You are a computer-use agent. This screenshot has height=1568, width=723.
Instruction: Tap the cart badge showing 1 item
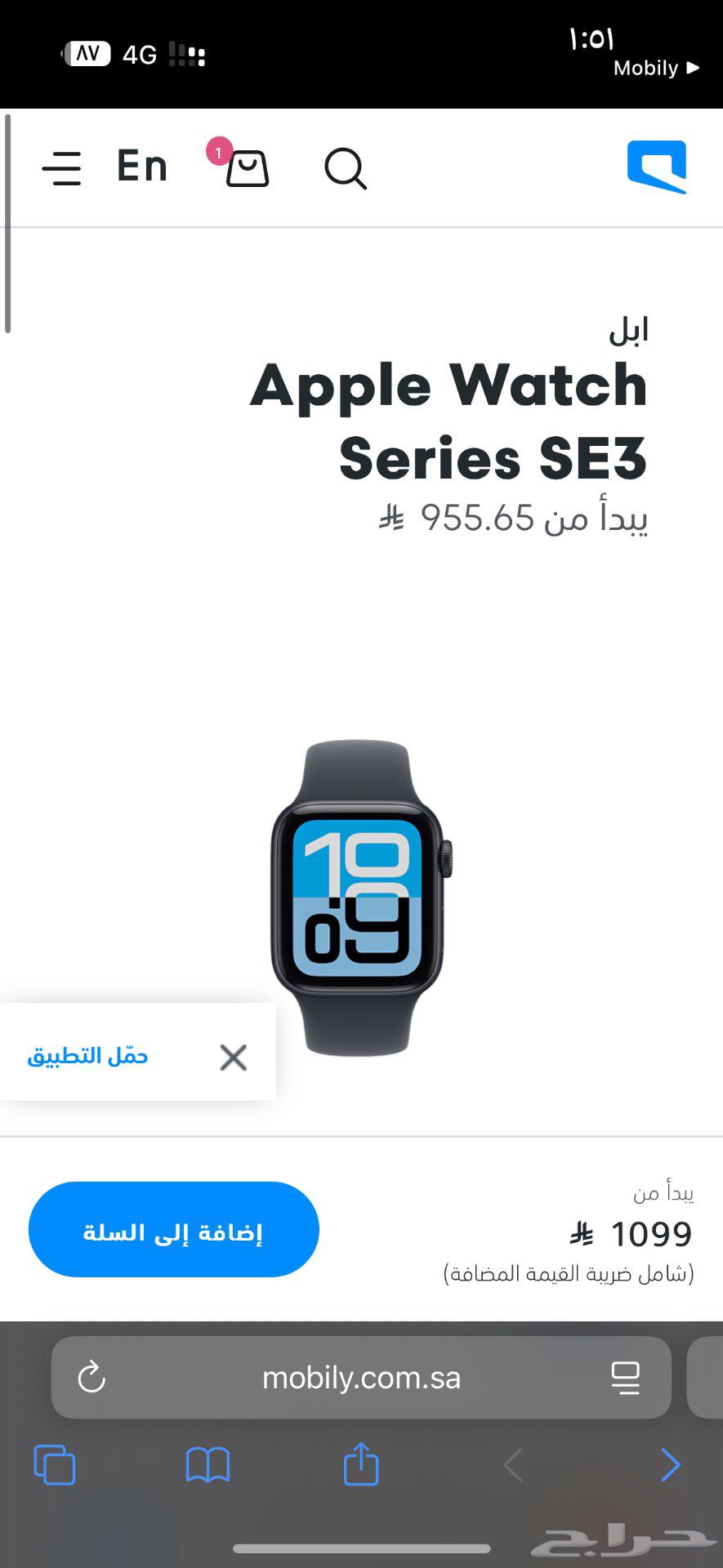(x=217, y=152)
